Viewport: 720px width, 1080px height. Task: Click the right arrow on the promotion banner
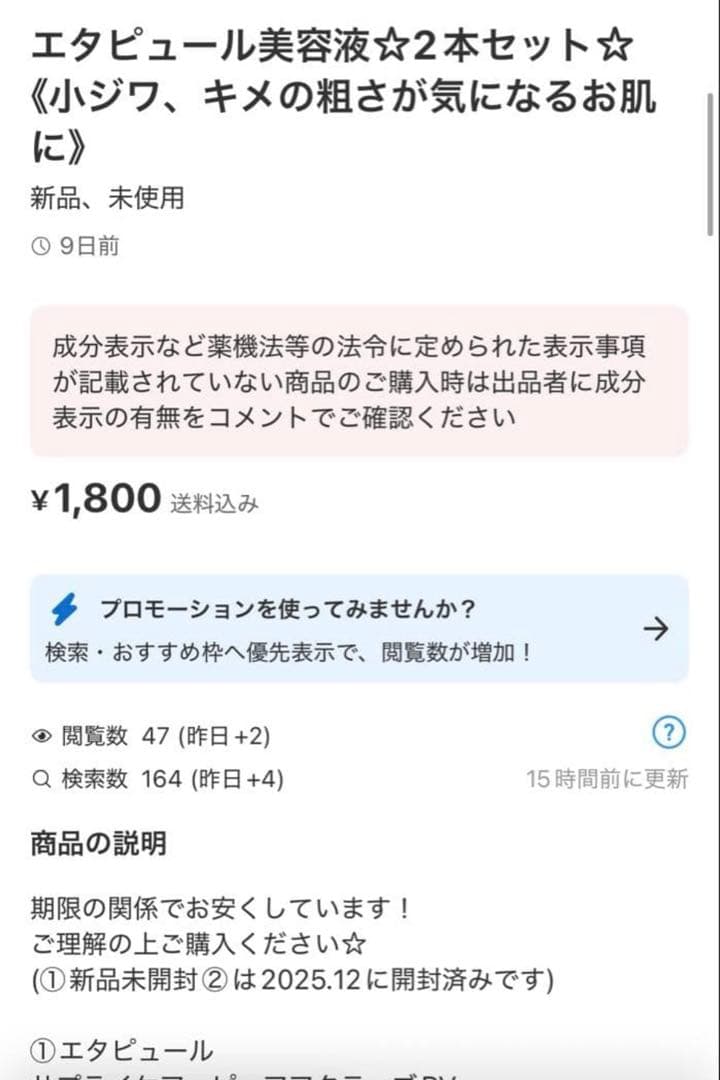click(x=657, y=629)
